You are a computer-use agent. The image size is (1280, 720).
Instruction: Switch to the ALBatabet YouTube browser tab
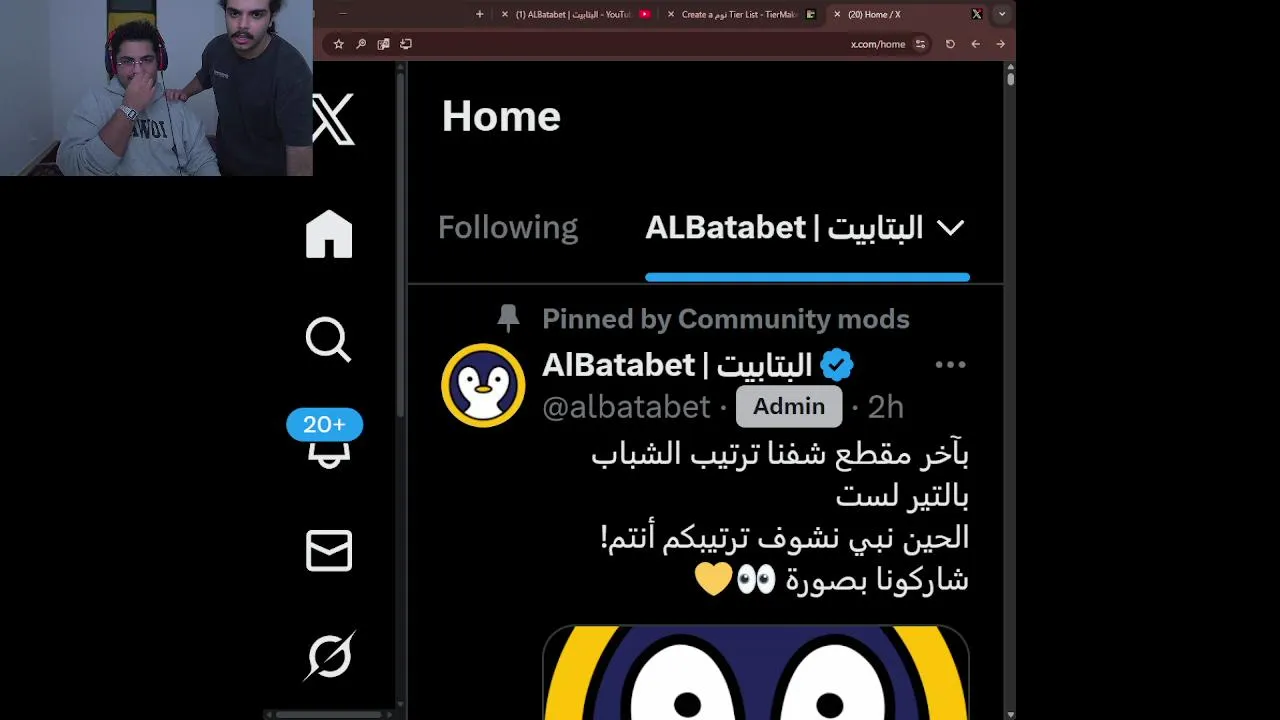pyautogui.click(x=575, y=15)
